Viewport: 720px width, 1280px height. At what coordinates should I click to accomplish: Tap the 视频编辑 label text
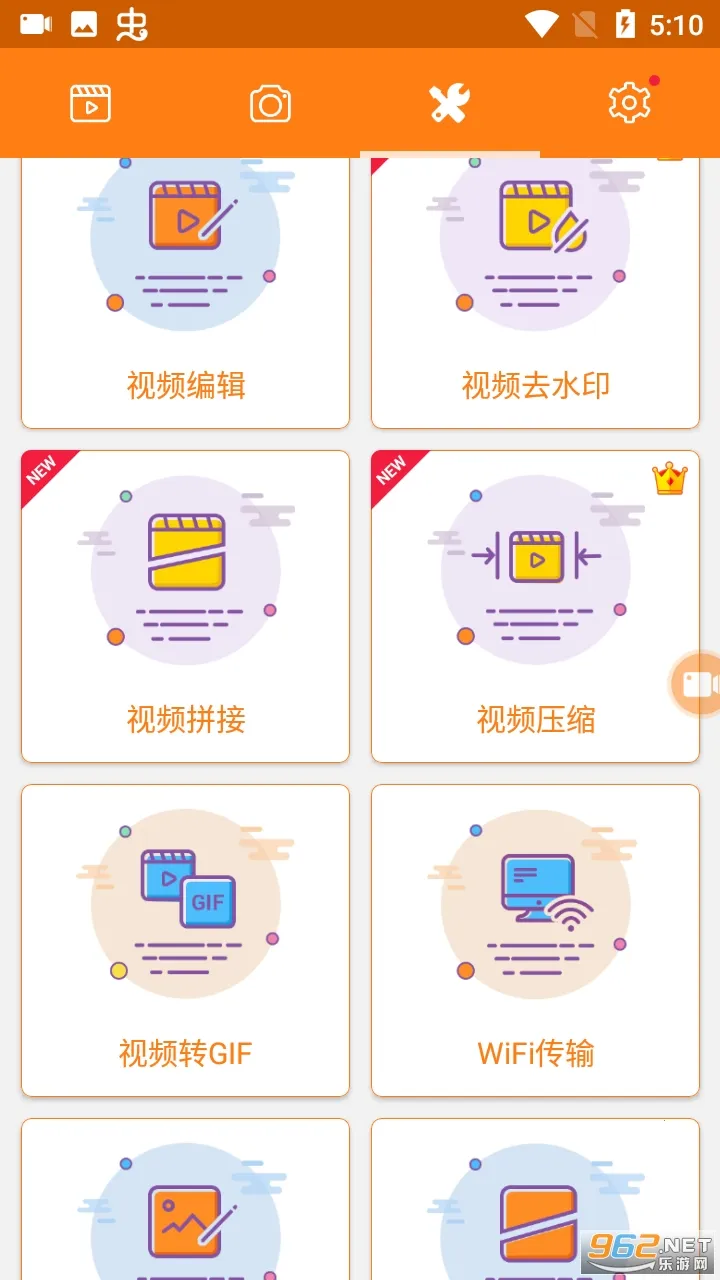[x=185, y=384]
